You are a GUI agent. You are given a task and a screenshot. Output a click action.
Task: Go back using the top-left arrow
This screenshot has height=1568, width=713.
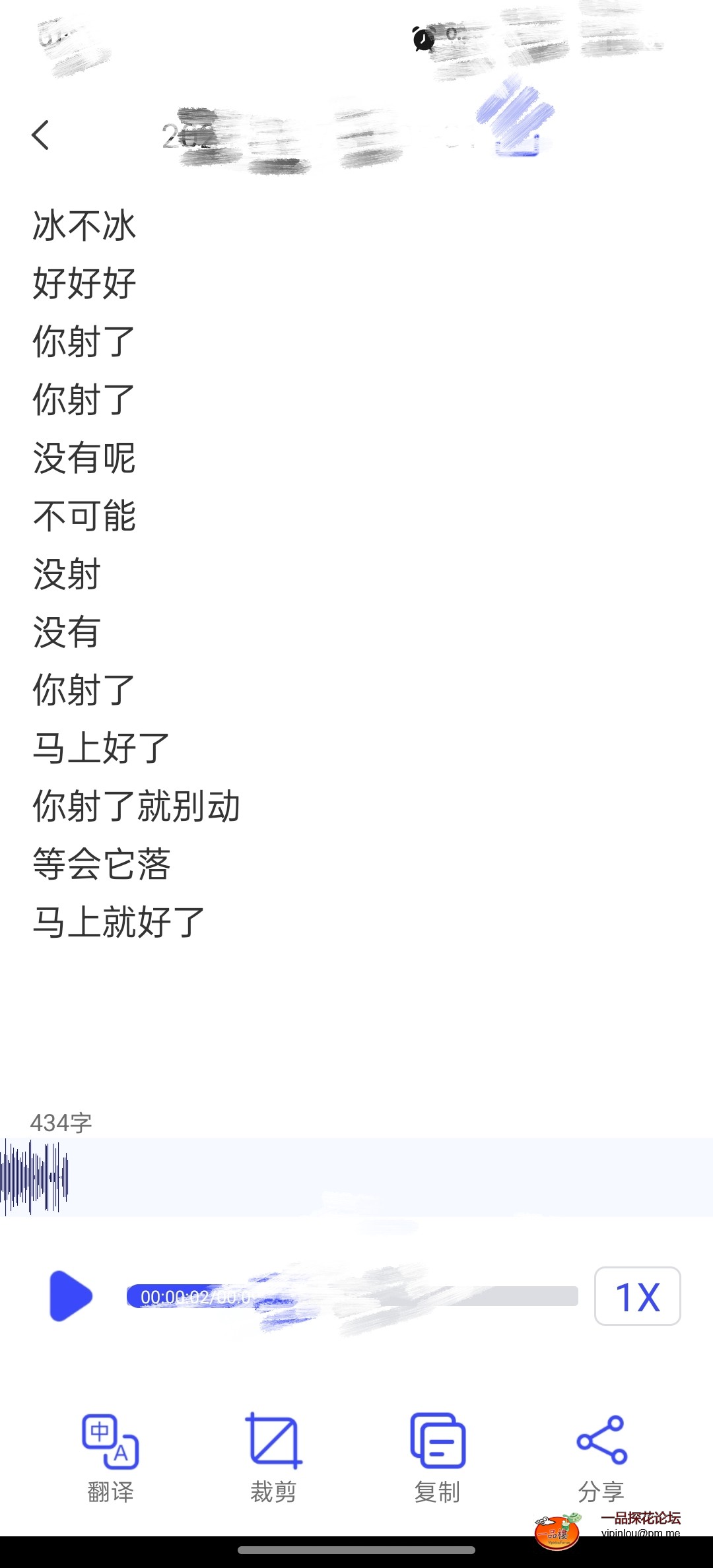tap(41, 135)
